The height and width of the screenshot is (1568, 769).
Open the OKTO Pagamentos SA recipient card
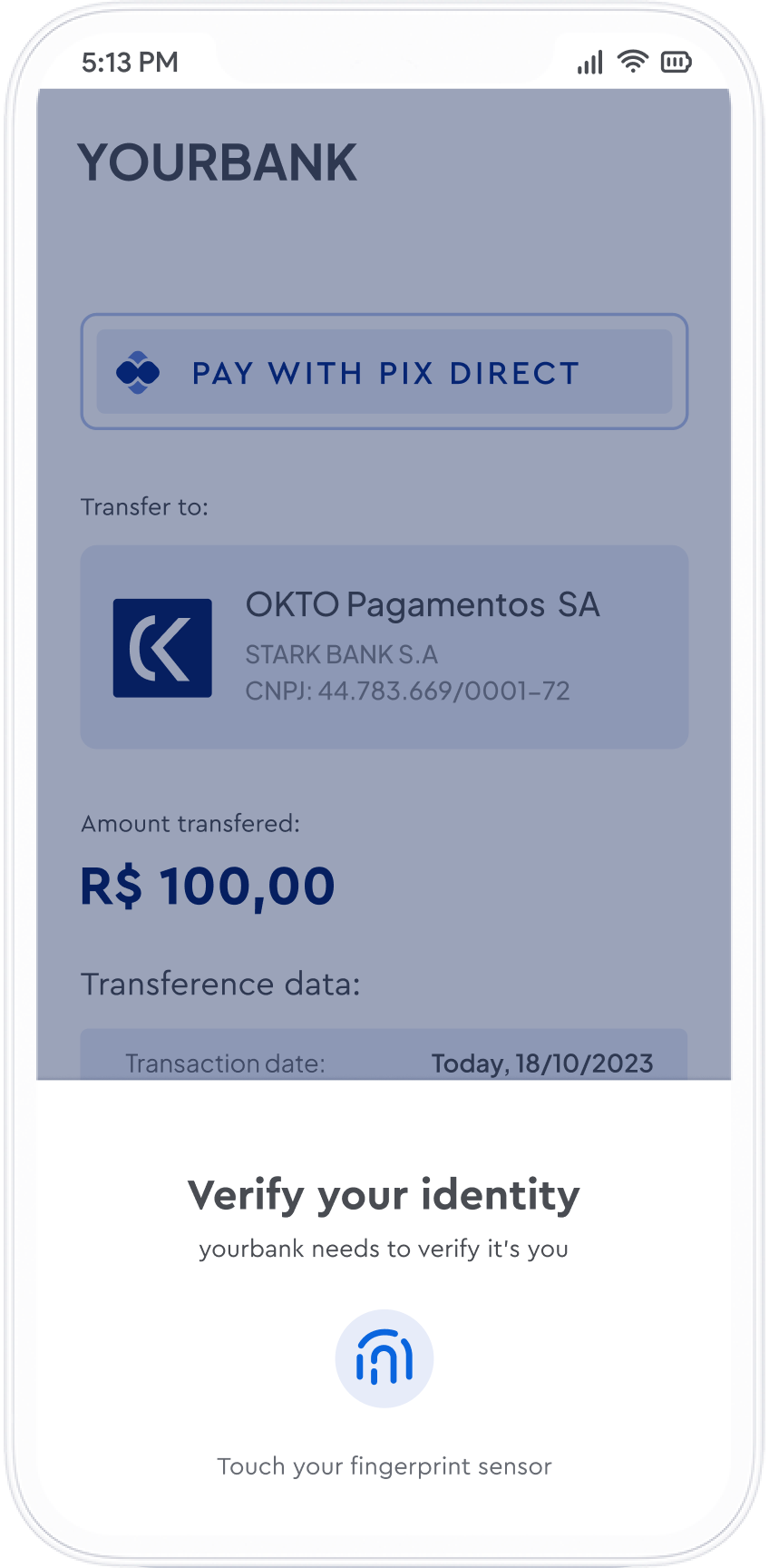click(384, 647)
